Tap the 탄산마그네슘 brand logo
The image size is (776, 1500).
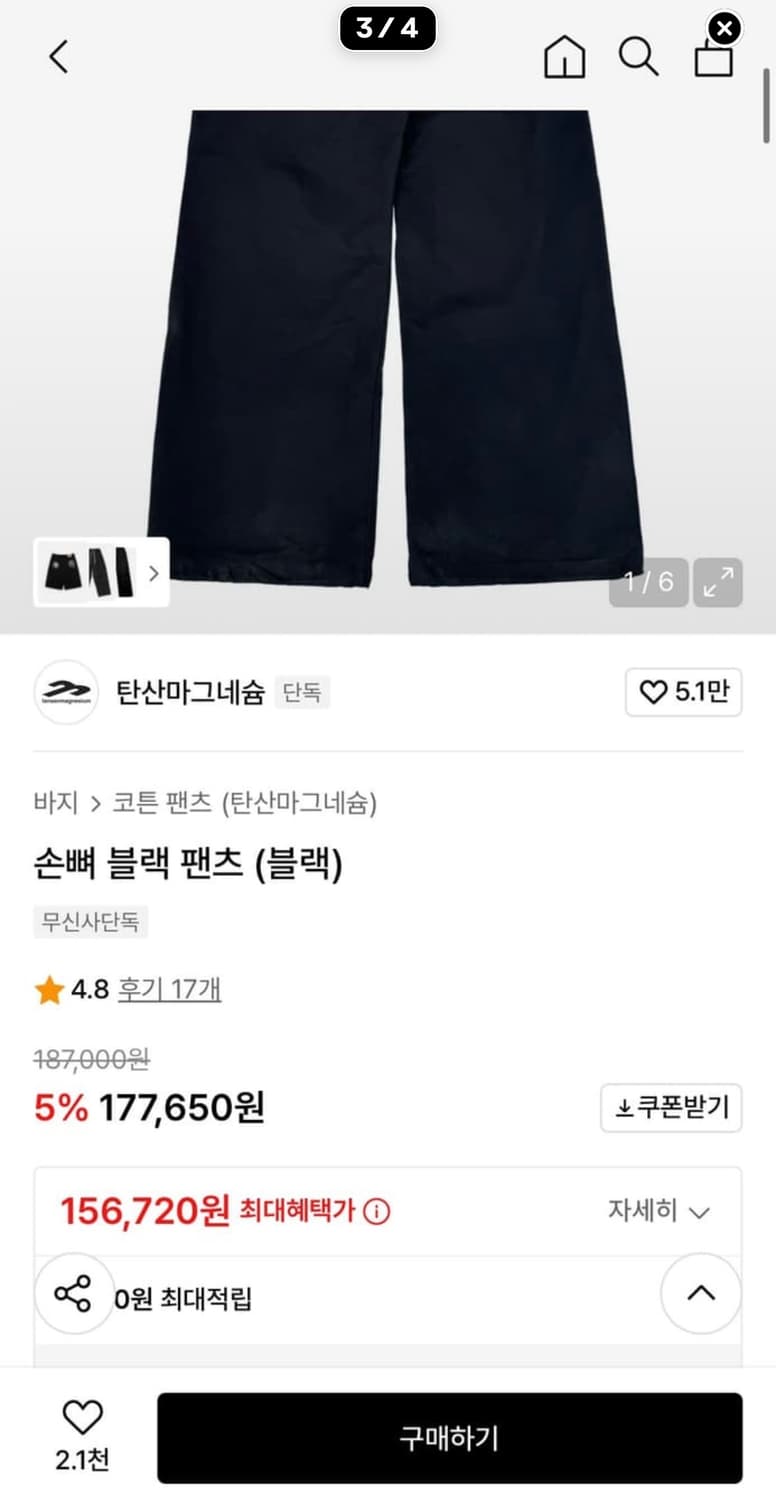[x=65, y=692]
